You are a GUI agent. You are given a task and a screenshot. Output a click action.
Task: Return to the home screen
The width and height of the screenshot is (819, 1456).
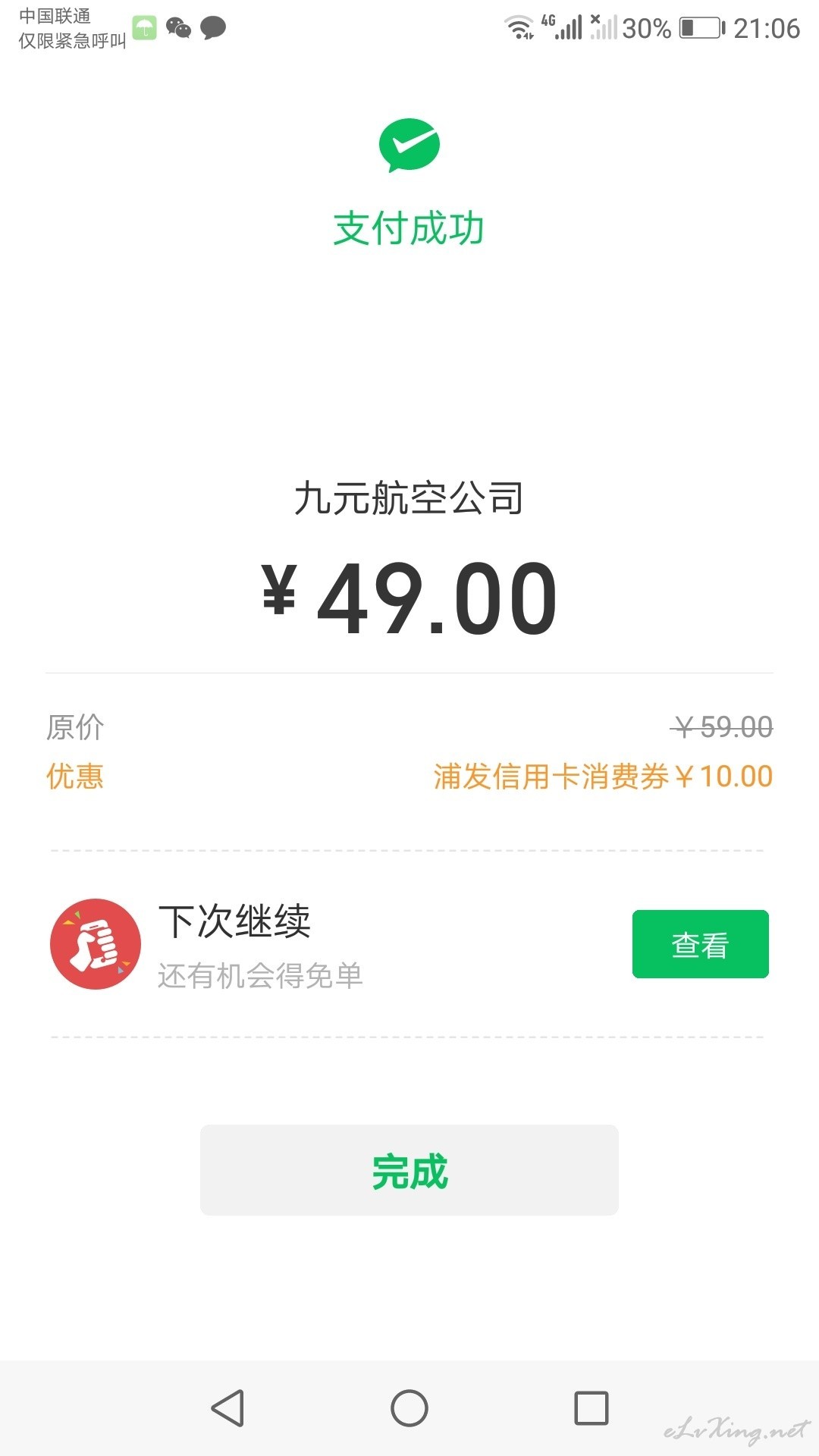(409, 1408)
